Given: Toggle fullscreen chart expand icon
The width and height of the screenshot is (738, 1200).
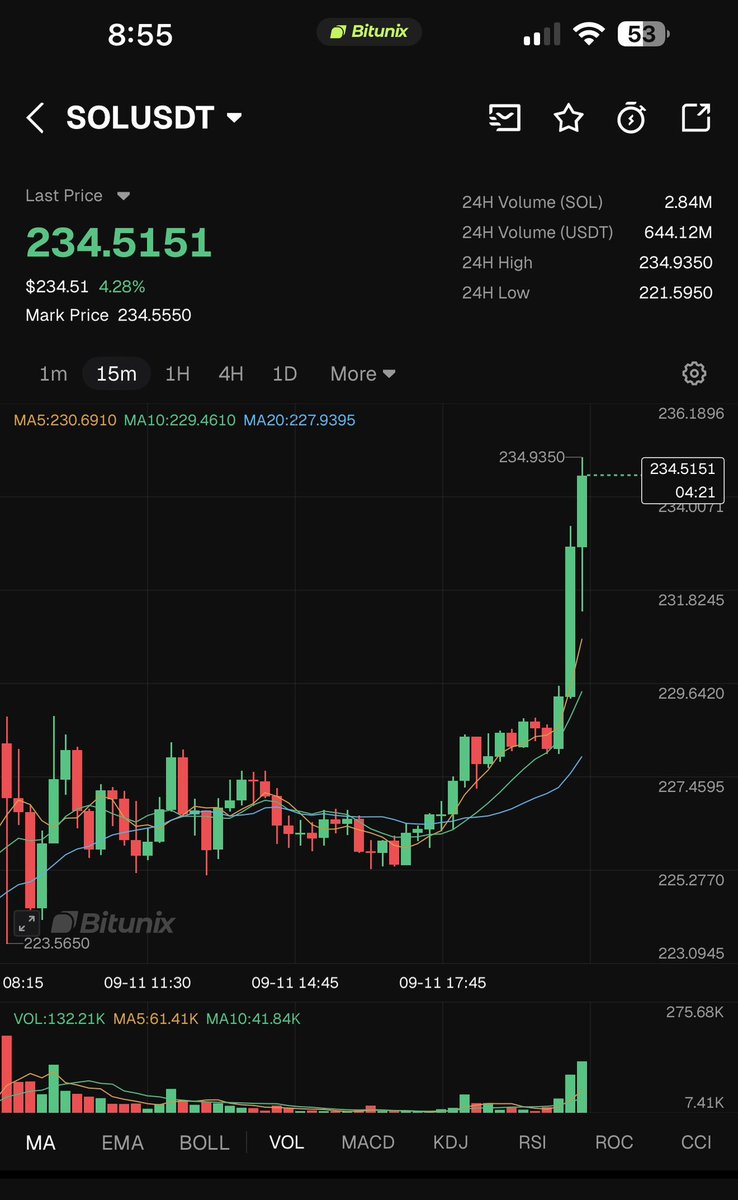Looking at the screenshot, I should [x=26, y=922].
